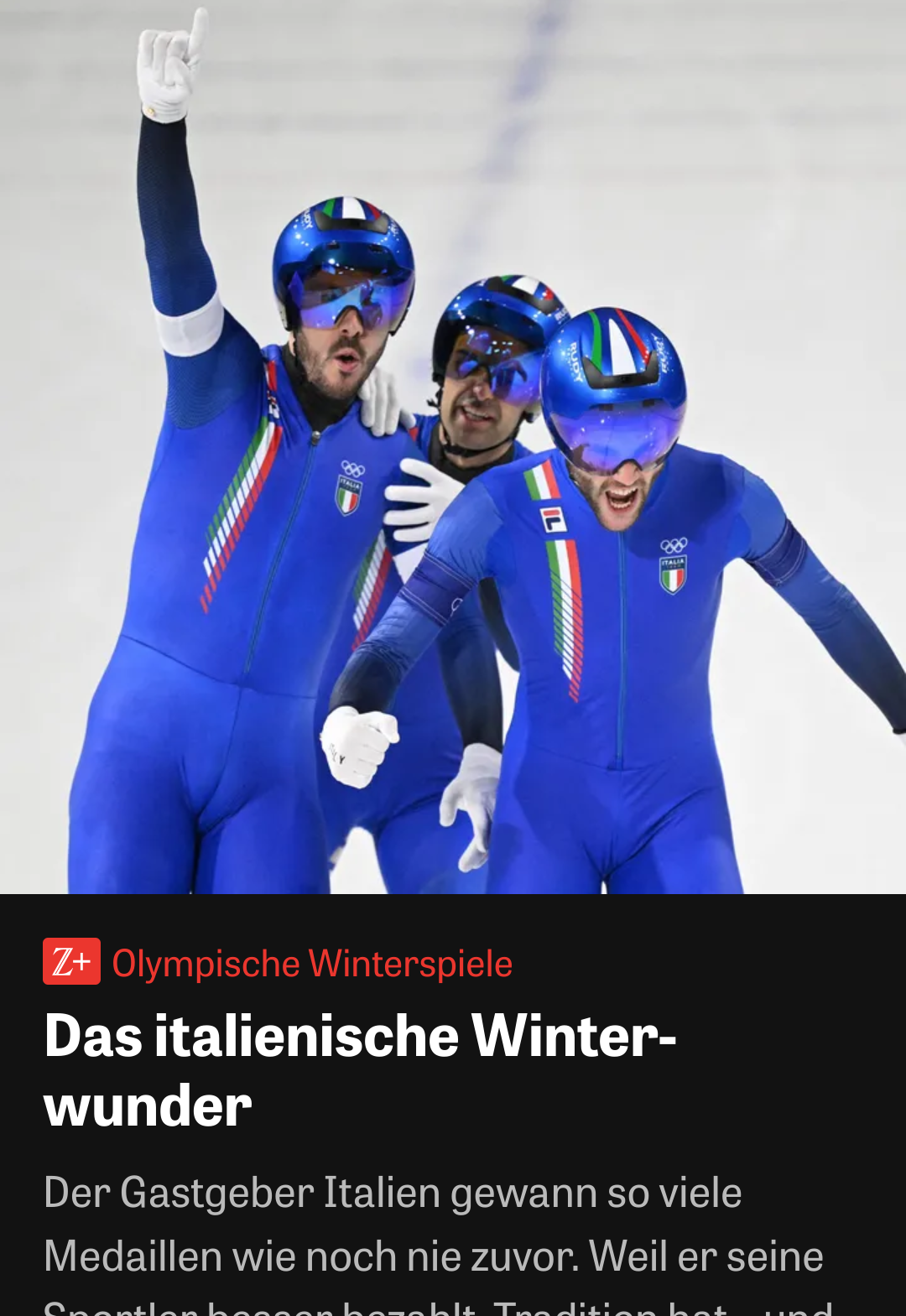The width and height of the screenshot is (906, 1316).
Task: Open the Olympische Winterspiele topic link
Action: 311,963
